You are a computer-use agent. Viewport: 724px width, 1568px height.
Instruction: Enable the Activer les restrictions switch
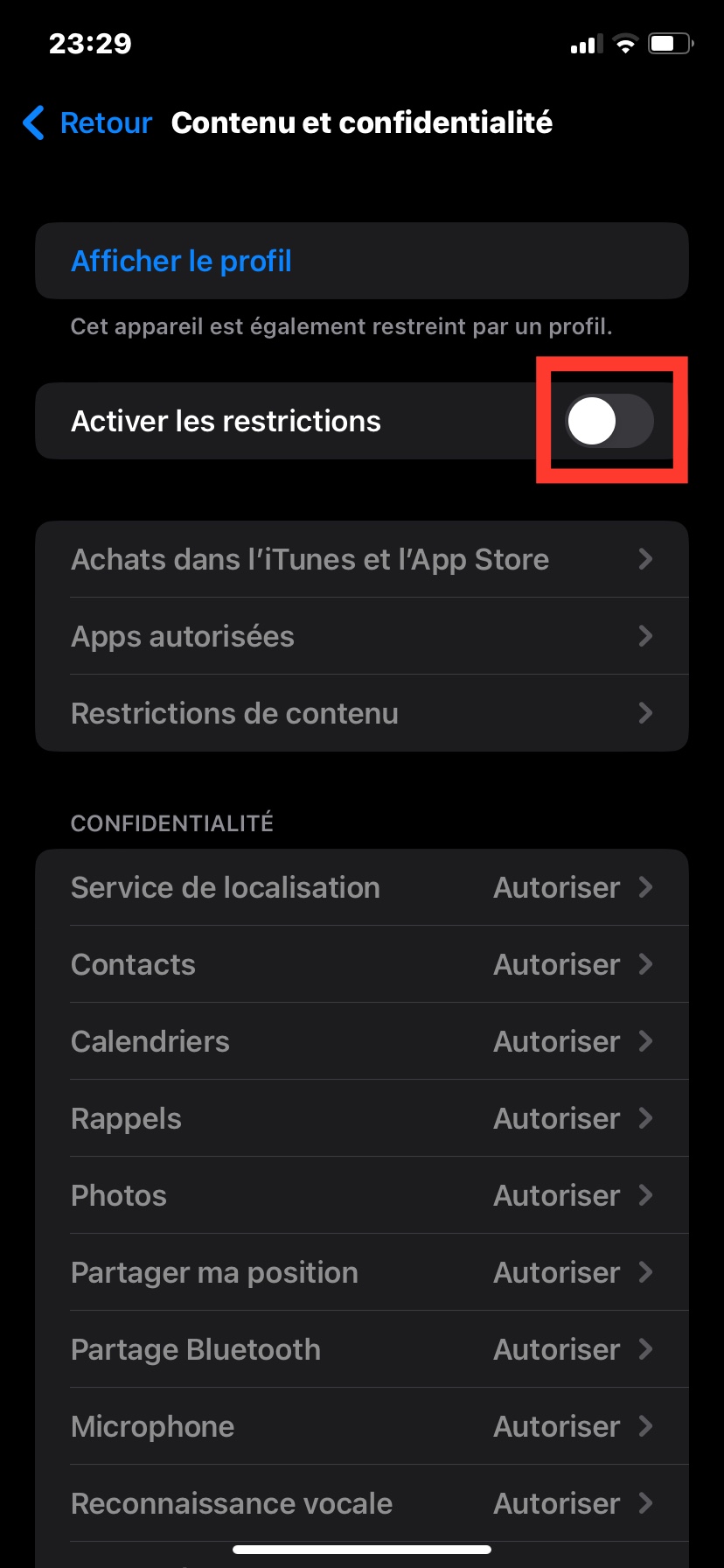609,421
